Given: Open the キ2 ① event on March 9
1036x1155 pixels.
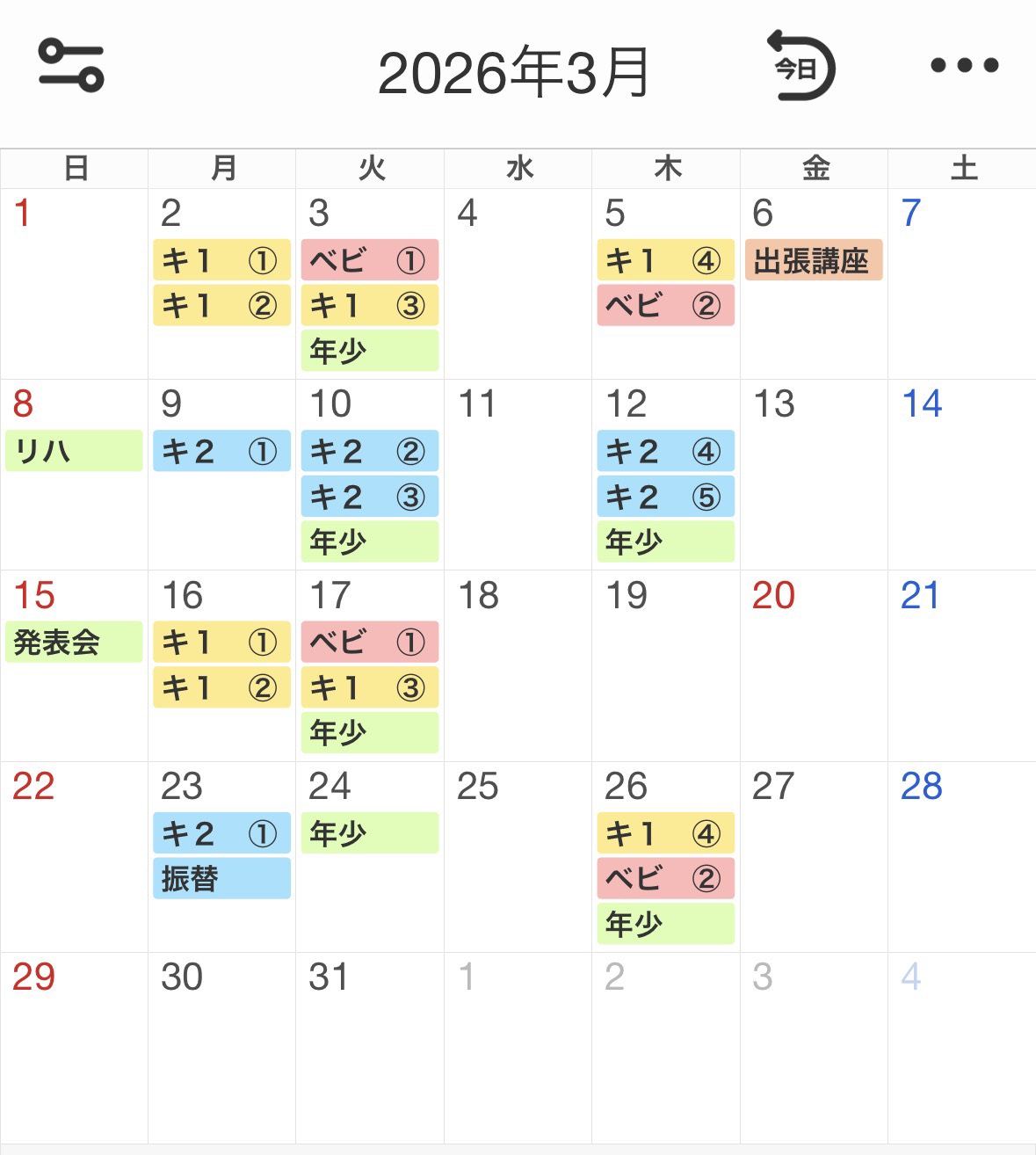Looking at the screenshot, I should pyautogui.click(x=221, y=451).
